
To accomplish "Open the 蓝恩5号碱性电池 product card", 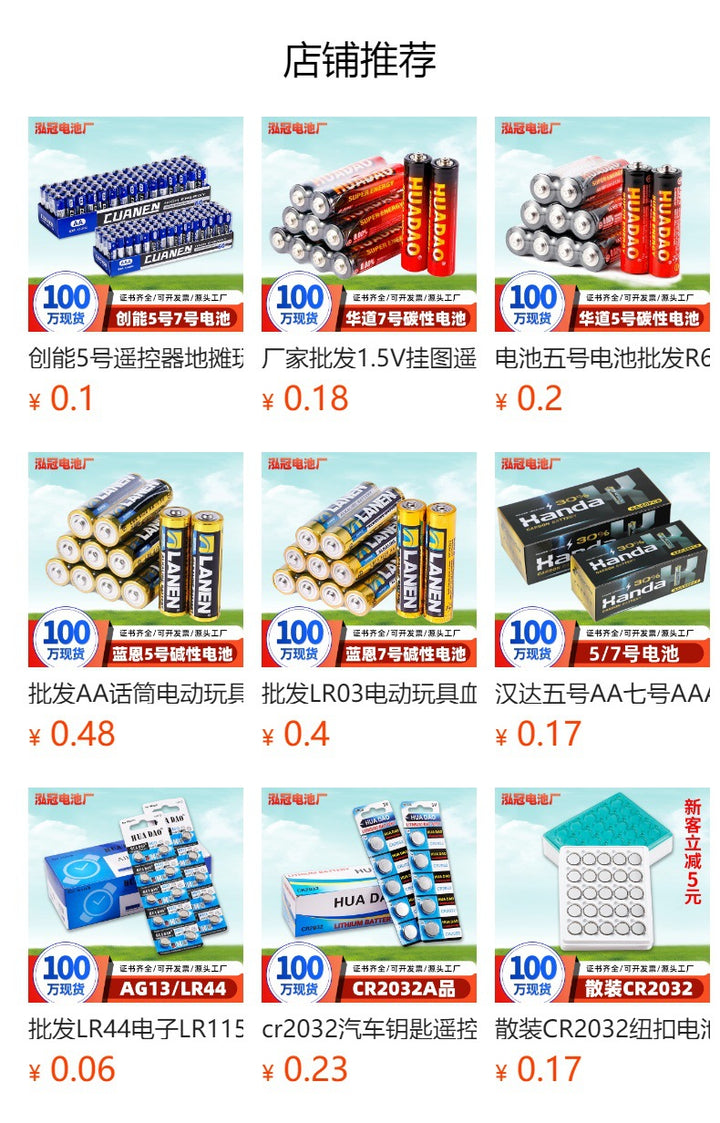I will point(135,560).
